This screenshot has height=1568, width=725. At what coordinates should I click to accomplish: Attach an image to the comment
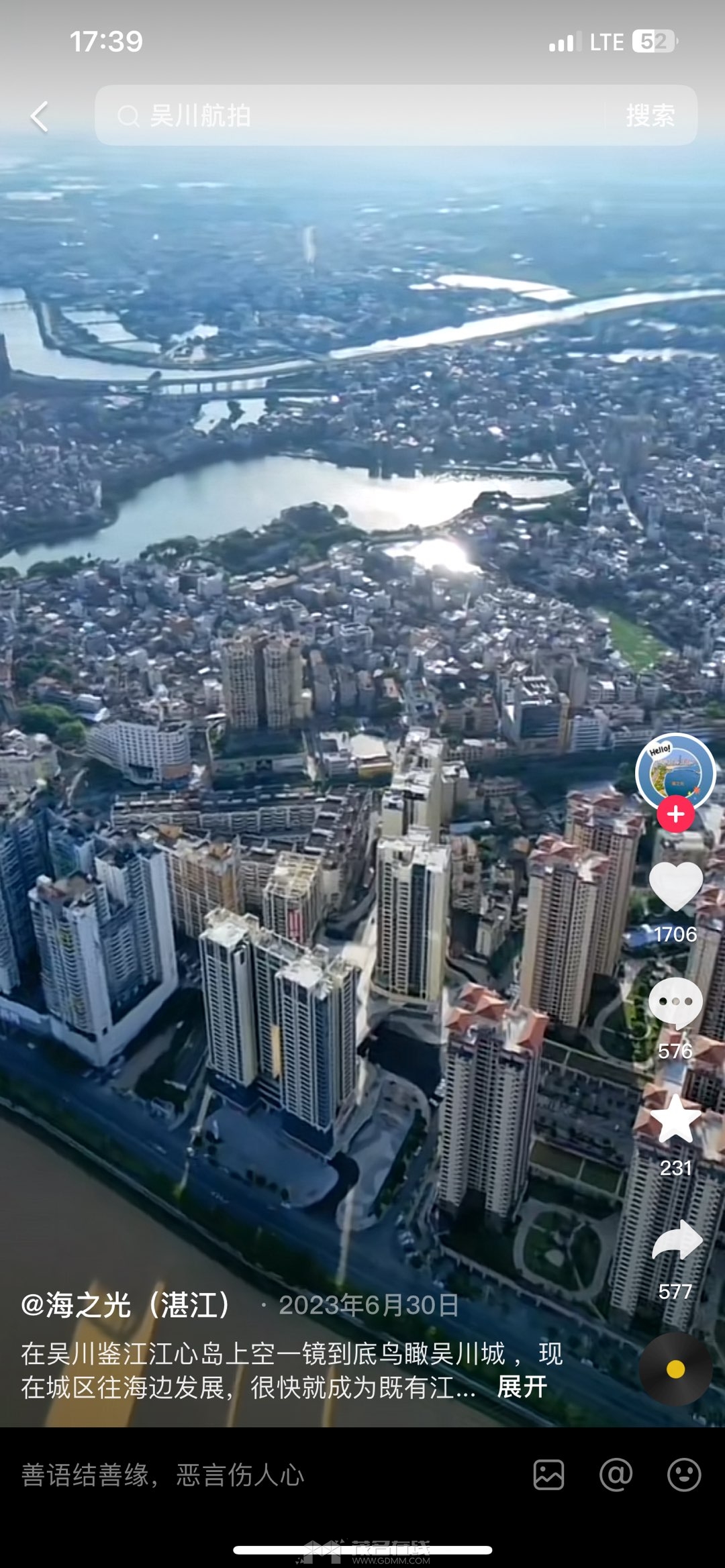point(548,1475)
